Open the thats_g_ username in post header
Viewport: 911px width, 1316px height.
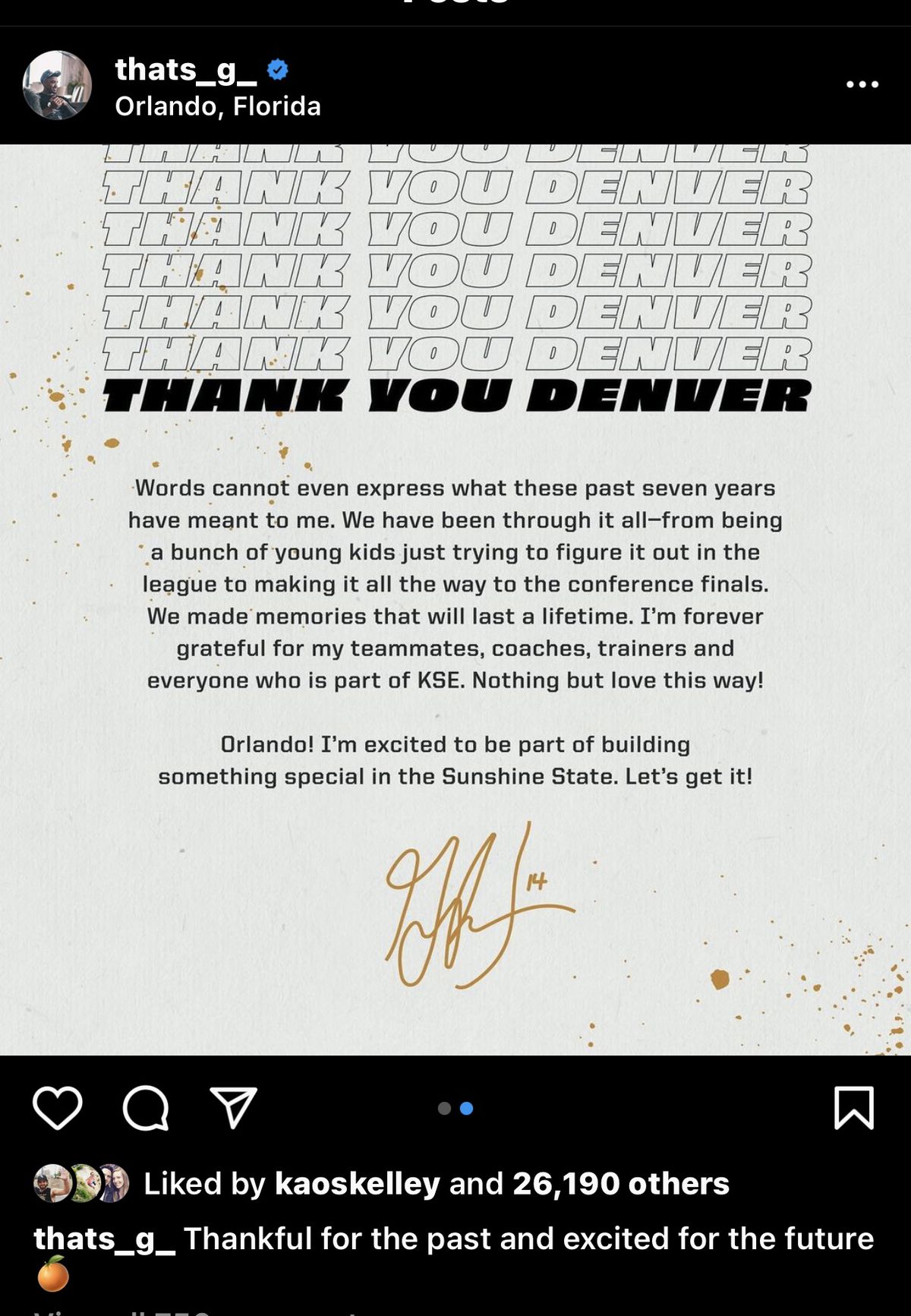[x=186, y=70]
